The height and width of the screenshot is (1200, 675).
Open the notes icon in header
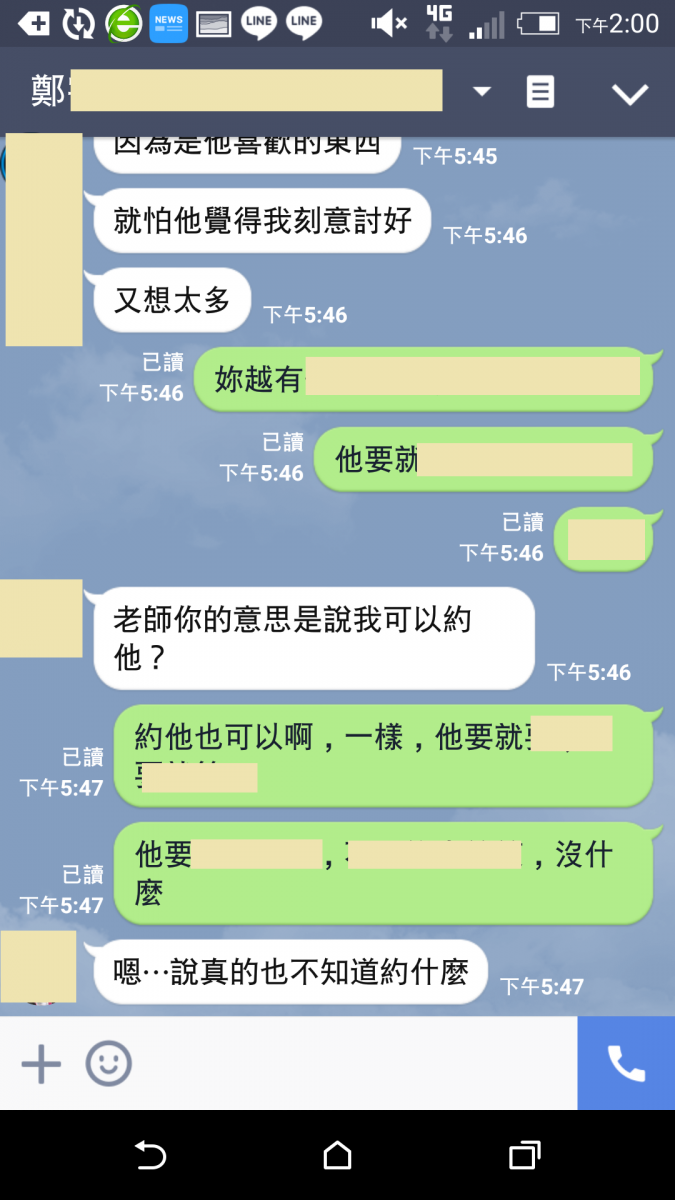[540, 92]
